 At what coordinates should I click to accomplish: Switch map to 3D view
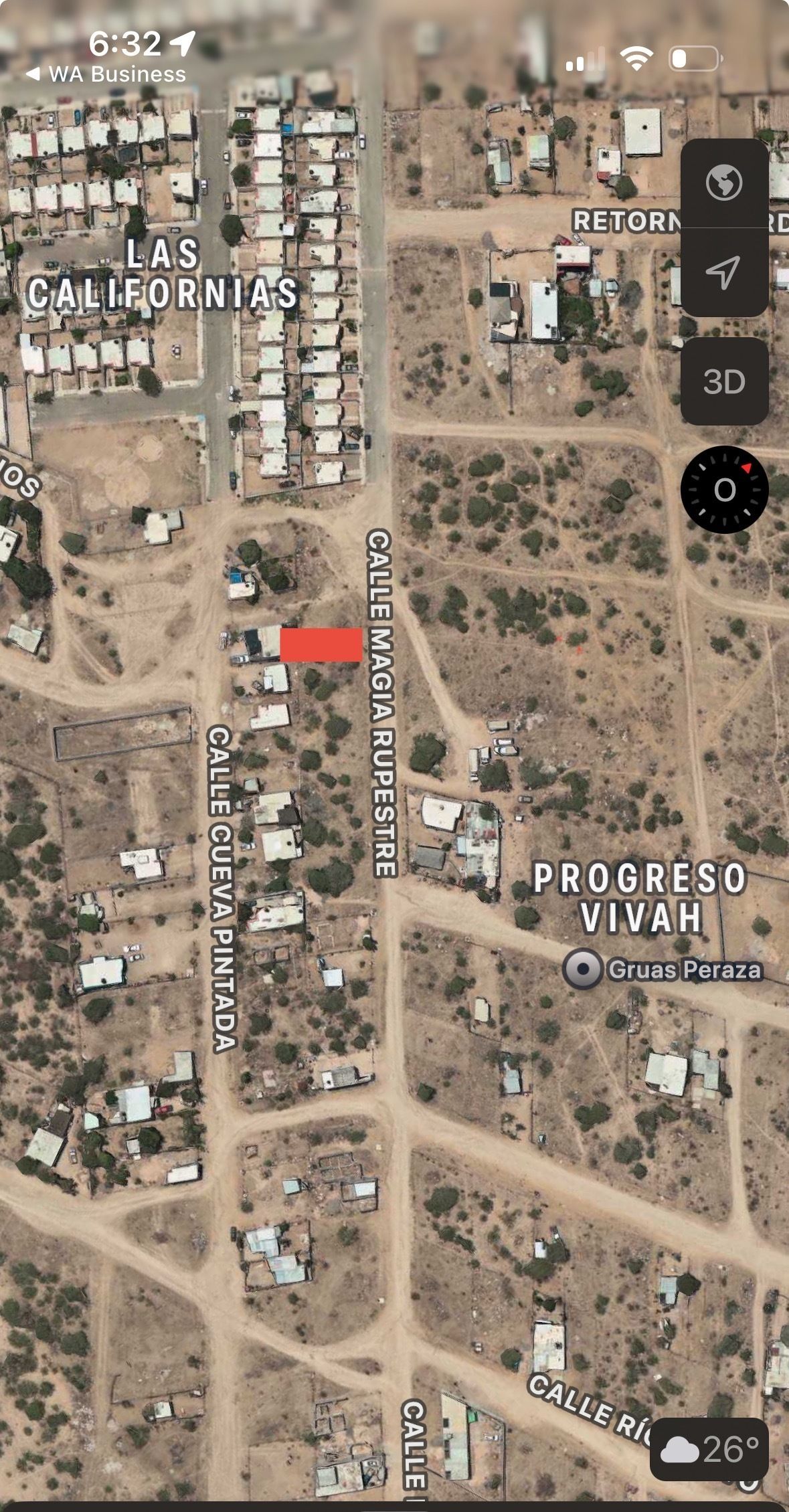click(x=724, y=382)
